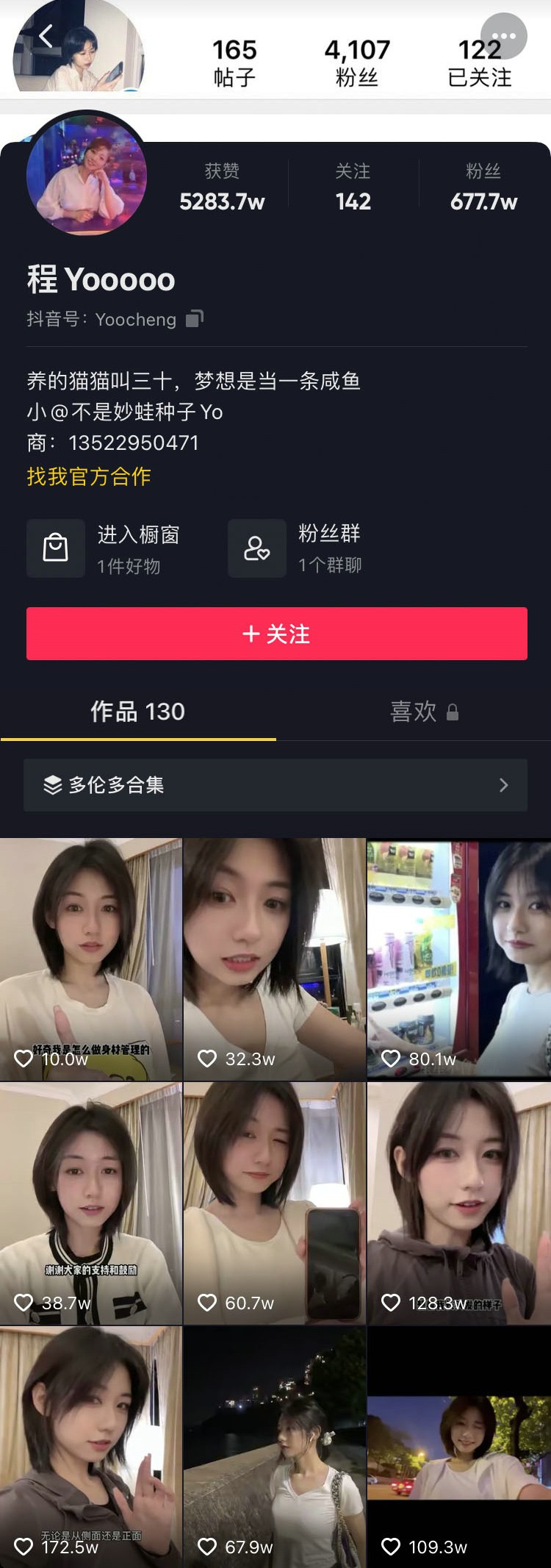Copy the Douyin ID Yoocheng

click(194, 319)
